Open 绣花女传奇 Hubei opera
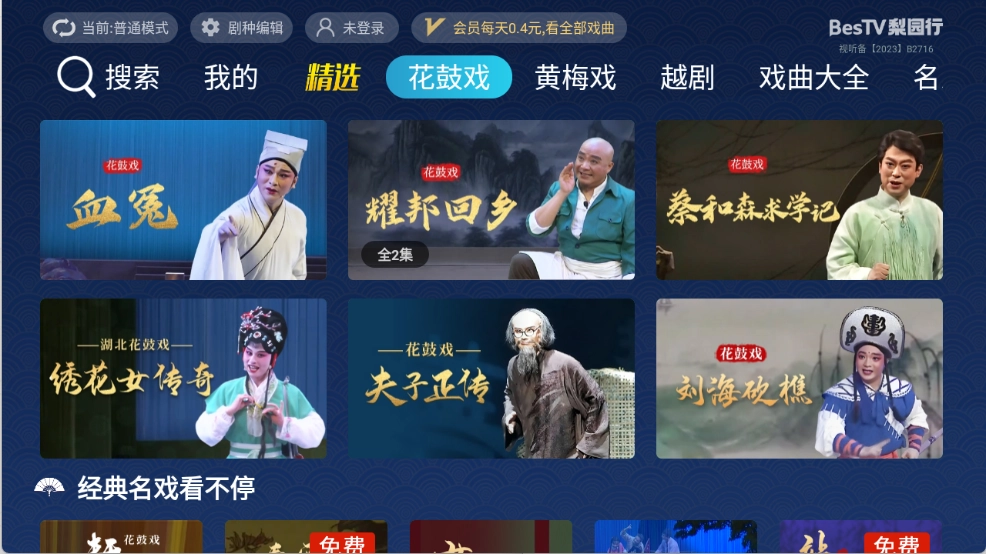This screenshot has width=986, height=554. [x=183, y=378]
